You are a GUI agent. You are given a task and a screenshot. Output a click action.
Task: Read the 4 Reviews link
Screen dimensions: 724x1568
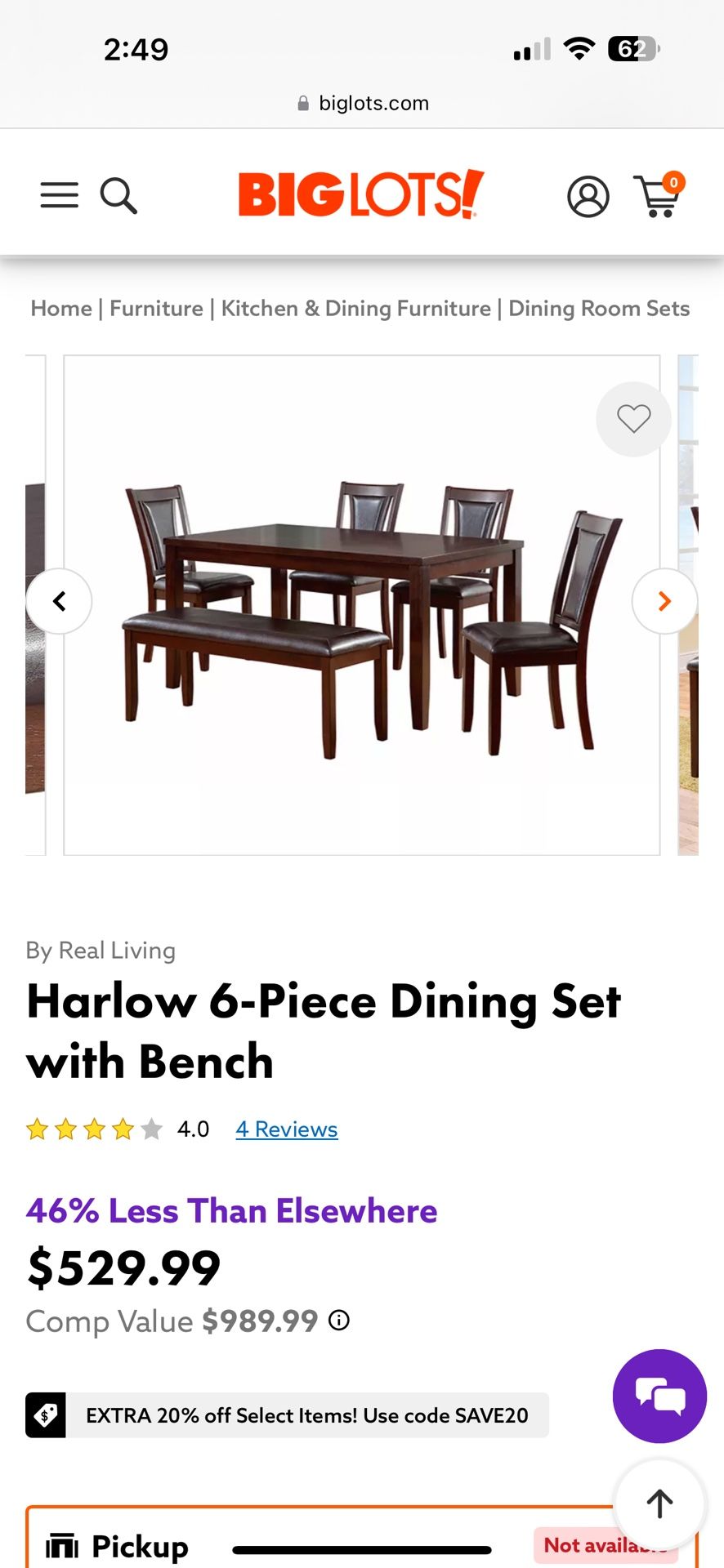[x=286, y=1129]
